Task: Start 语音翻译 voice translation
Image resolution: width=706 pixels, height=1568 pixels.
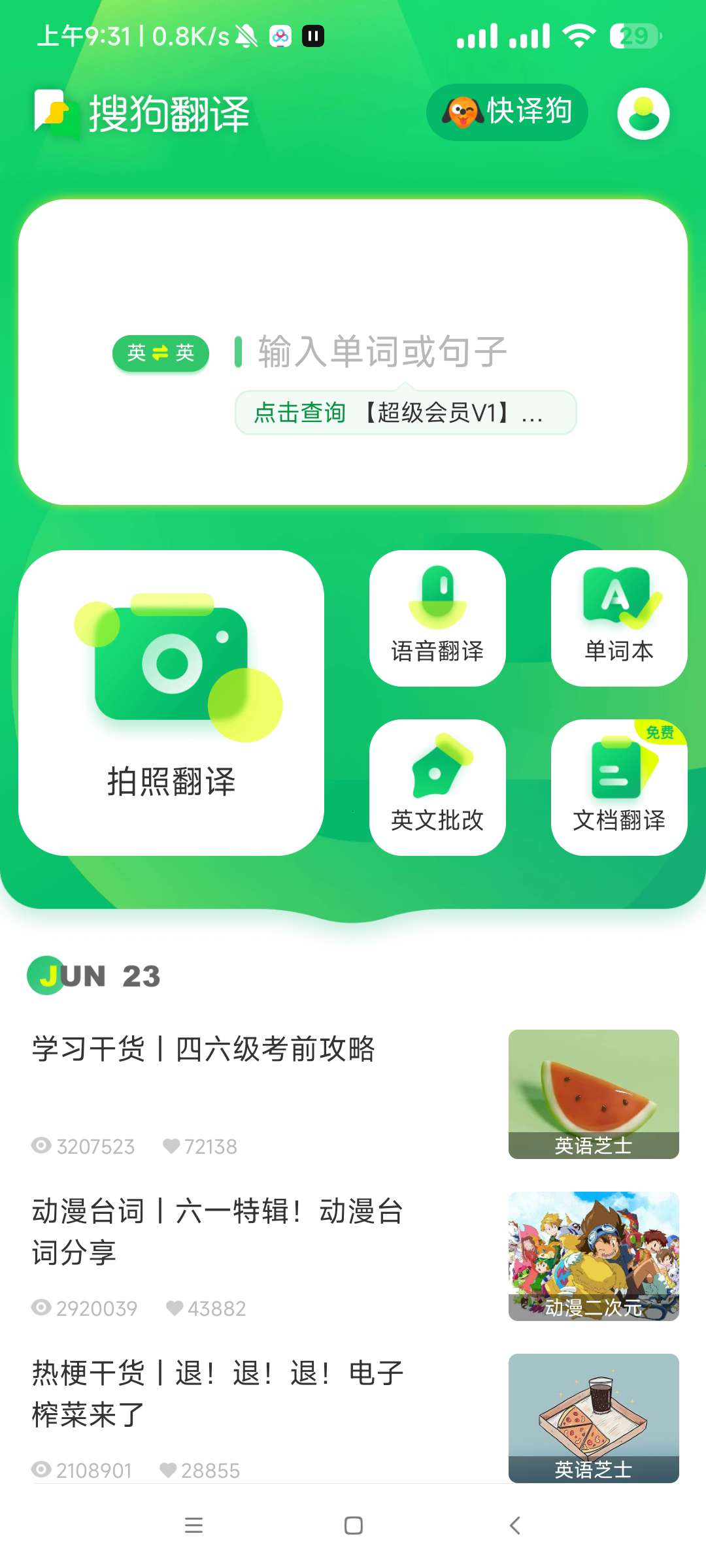Action: tap(437, 618)
